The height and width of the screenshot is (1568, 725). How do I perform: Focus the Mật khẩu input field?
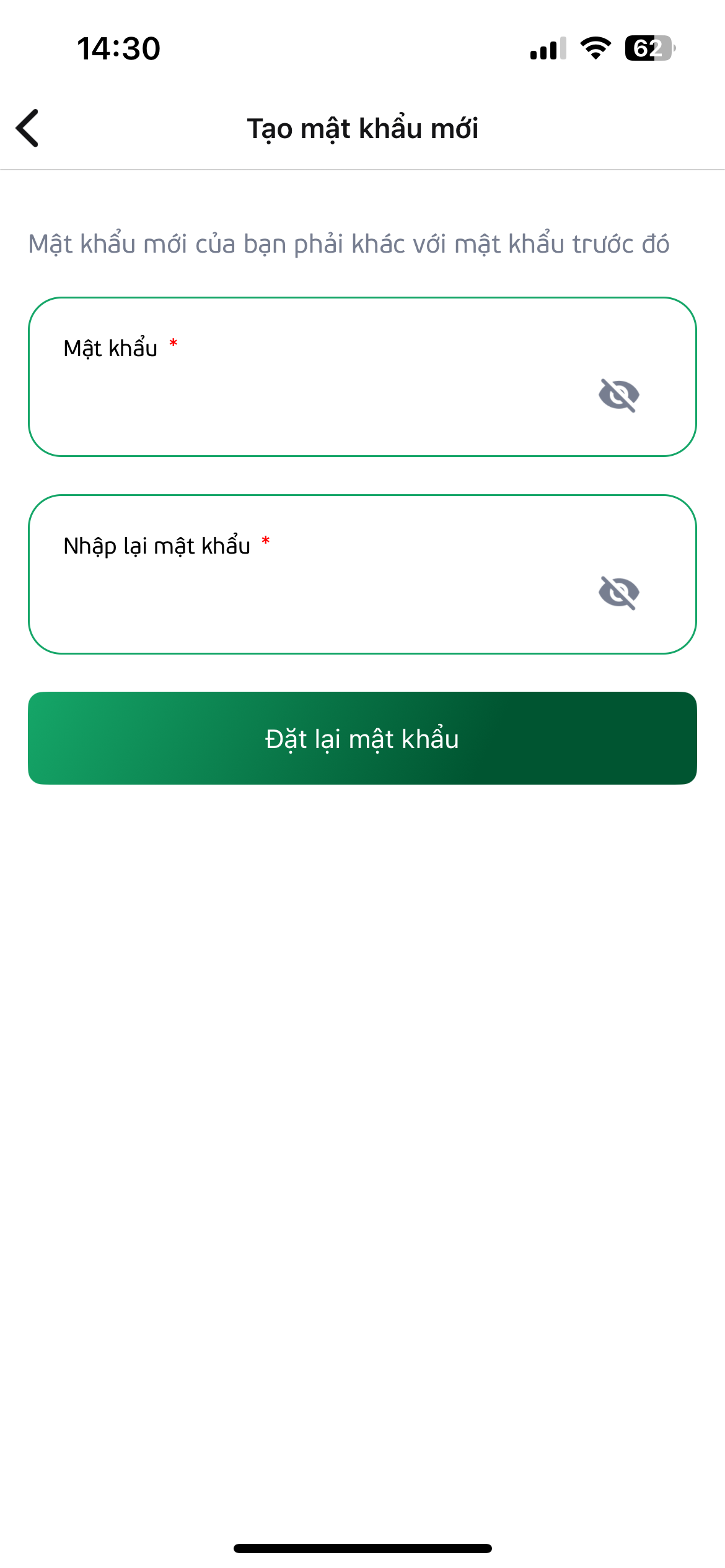(x=362, y=377)
